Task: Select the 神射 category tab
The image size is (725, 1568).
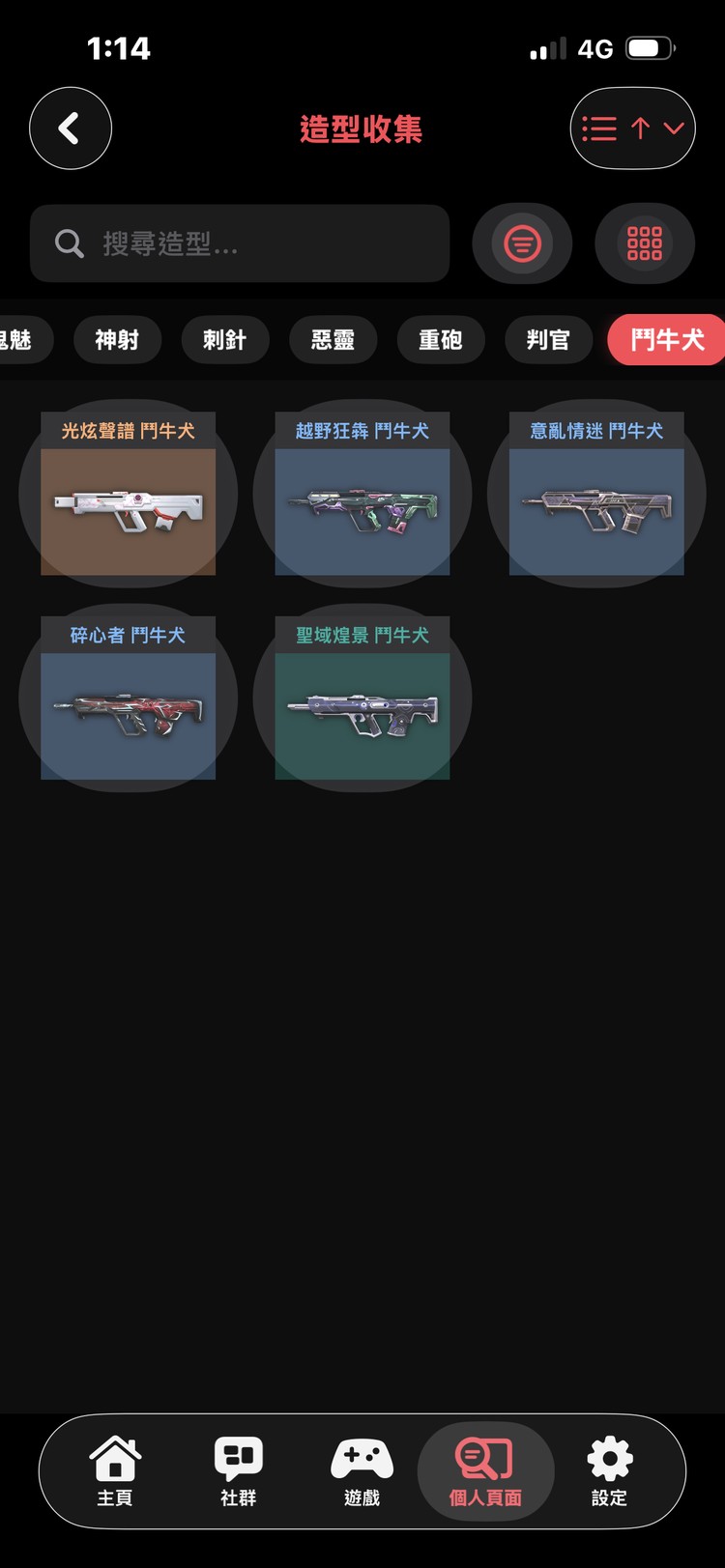Action: pyautogui.click(x=118, y=340)
